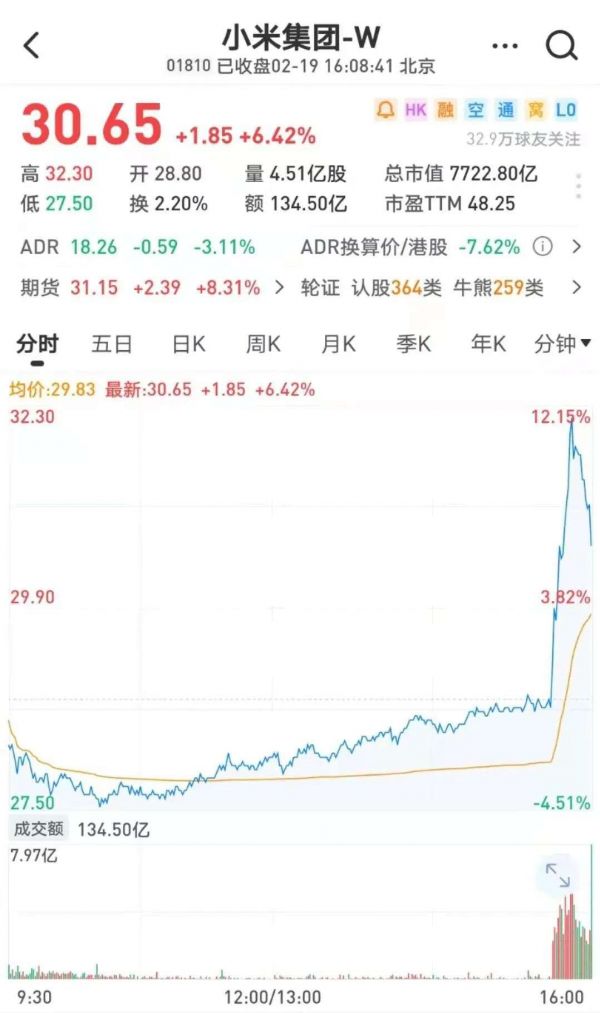Image resolution: width=600 pixels, height=1013 pixels.
Task: Tap the info icon beside ADR换算价/港股
Action: (x=542, y=246)
